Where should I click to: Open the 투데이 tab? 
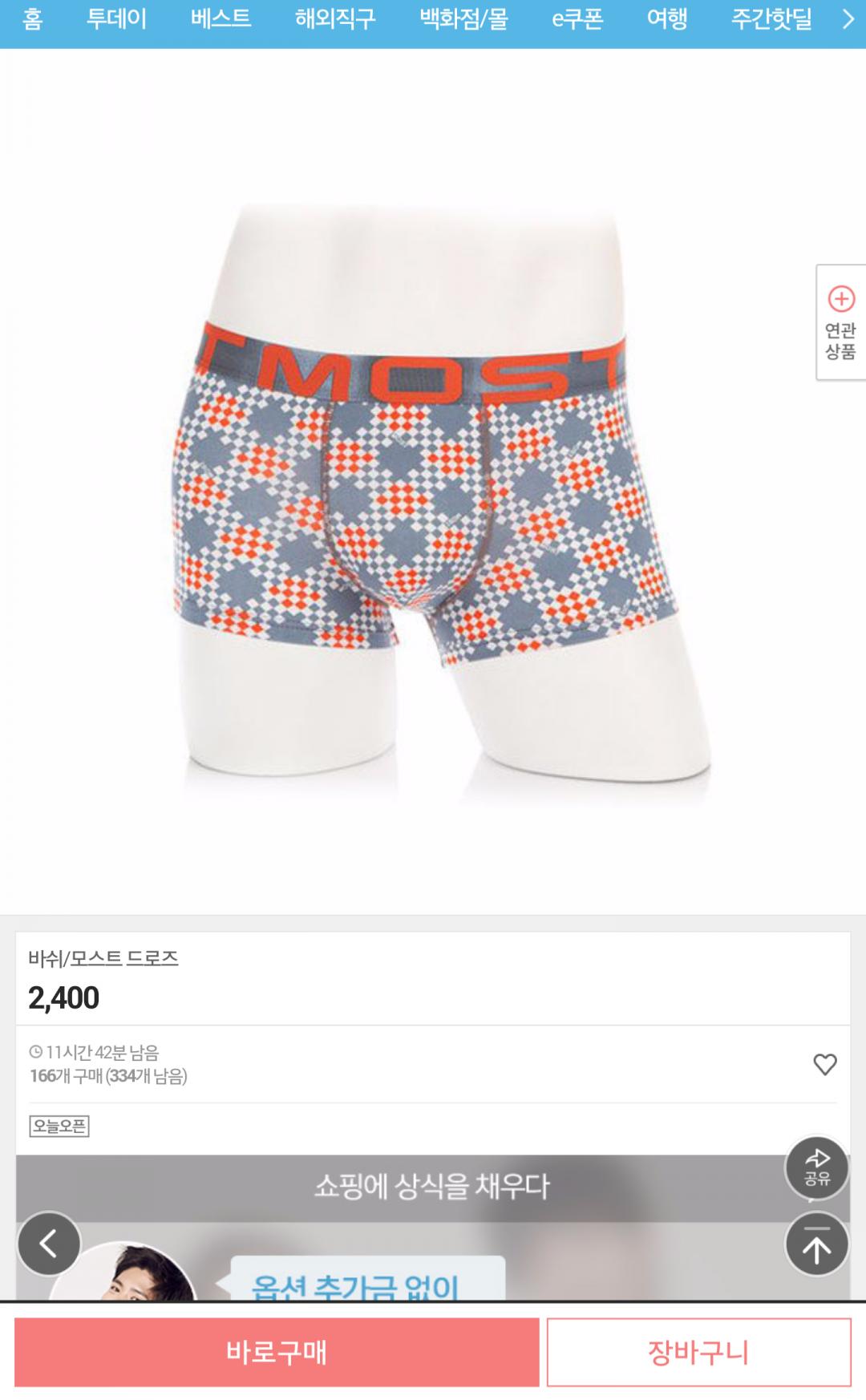click(116, 18)
